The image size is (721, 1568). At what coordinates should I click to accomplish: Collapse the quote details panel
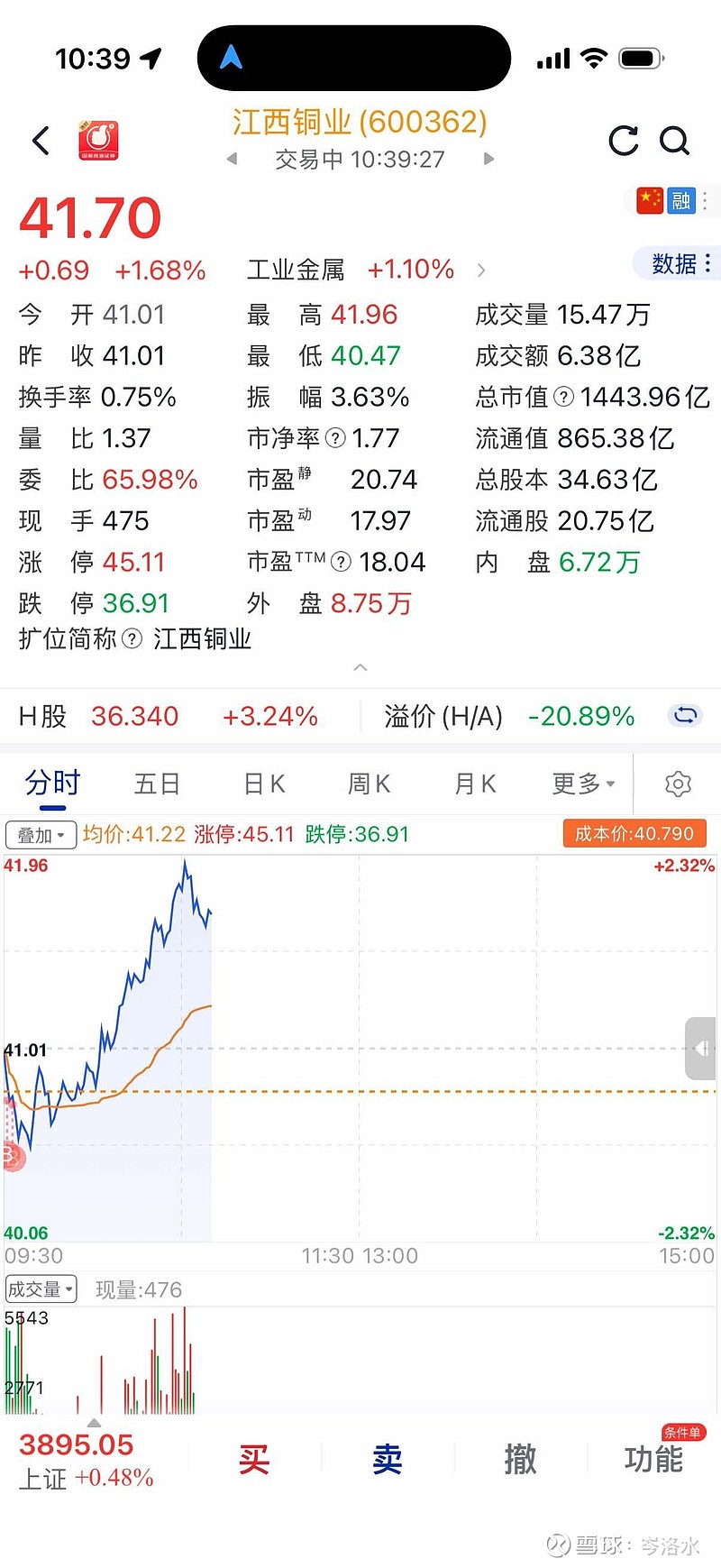tap(360, 667)
